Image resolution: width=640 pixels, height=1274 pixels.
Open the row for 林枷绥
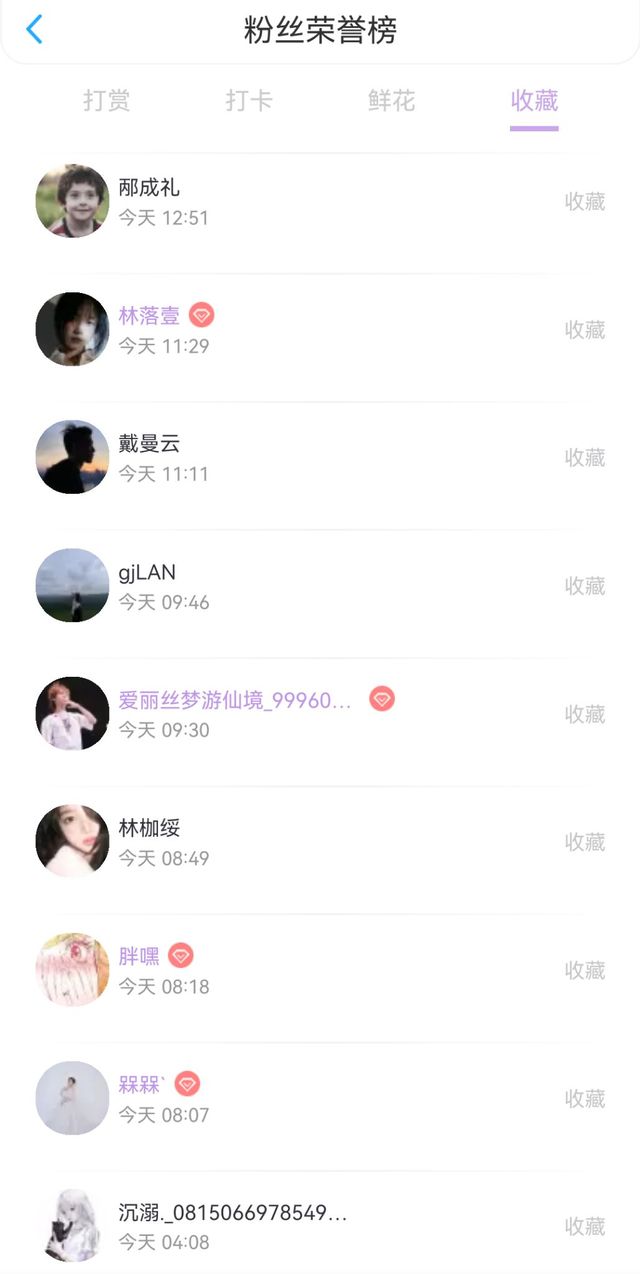320,841
